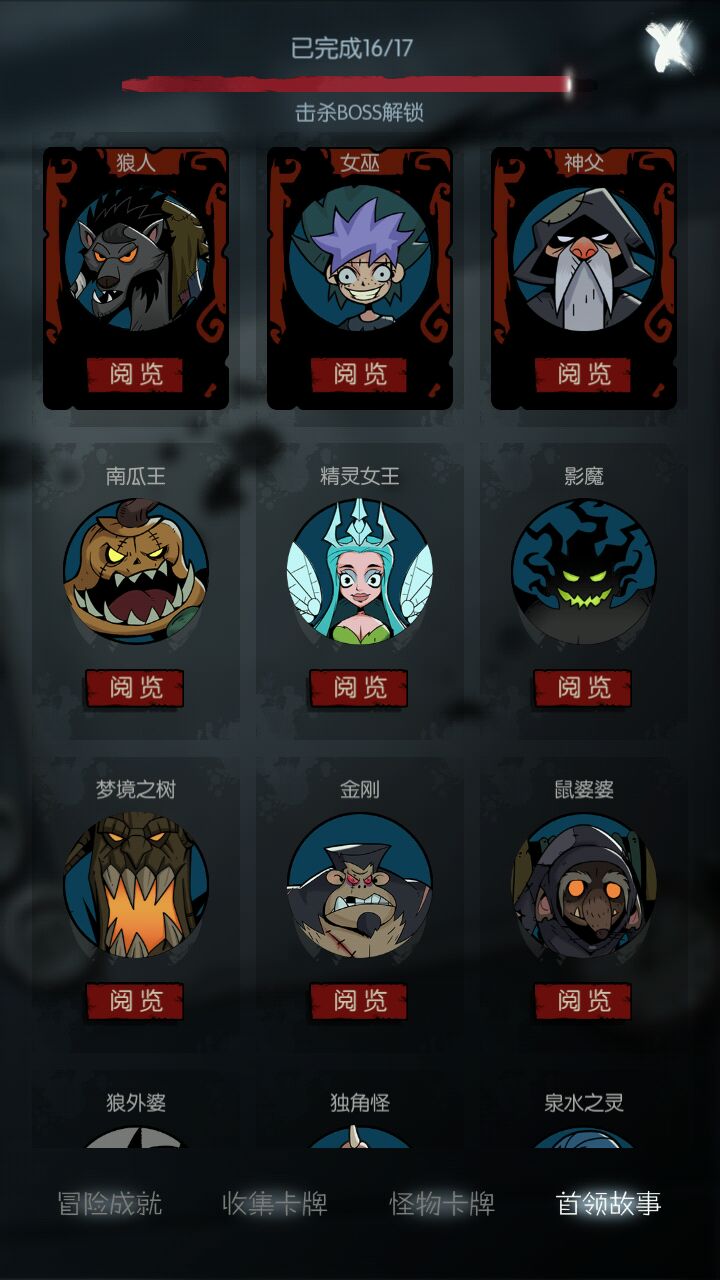
Task: Tap 阅览 under 南瓜王
Action: 135,687
